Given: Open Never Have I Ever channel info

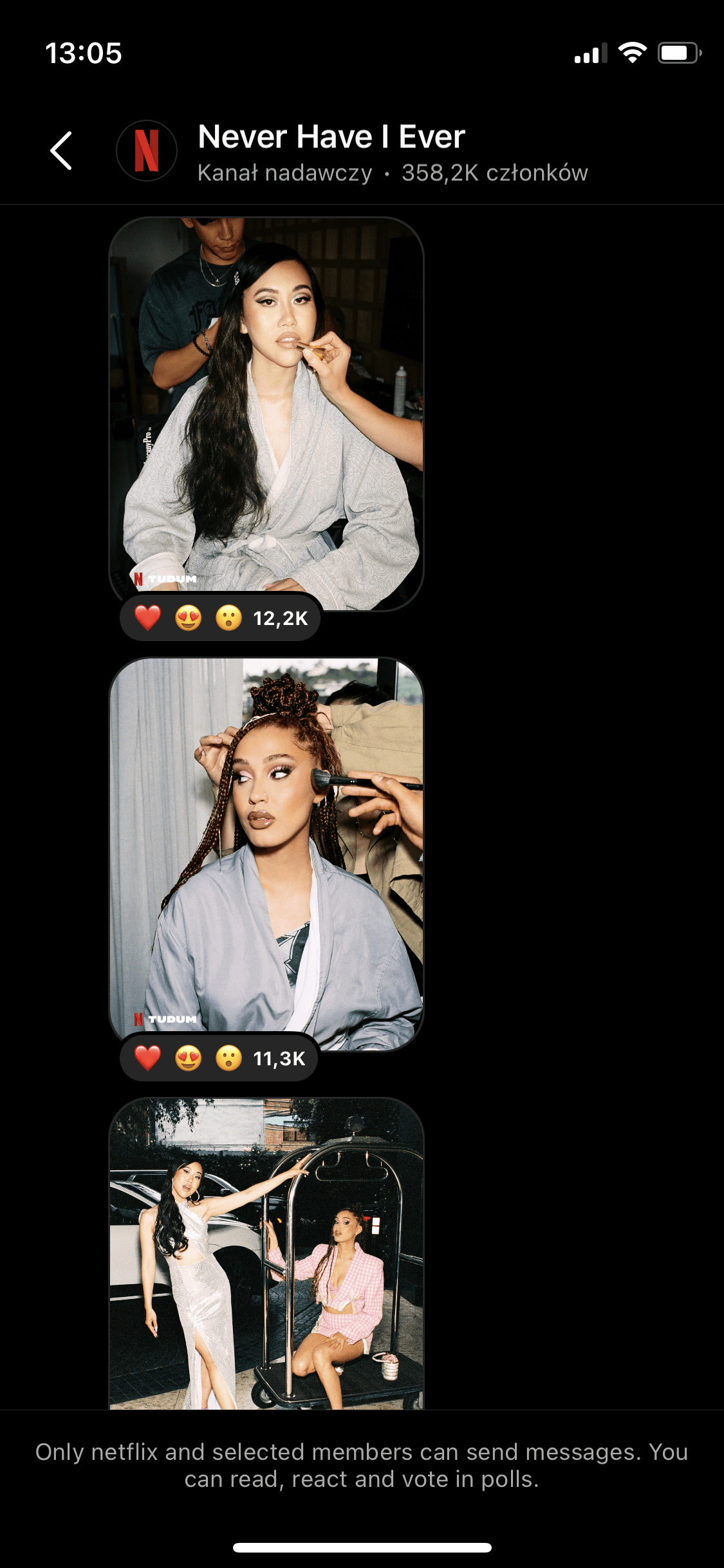Looking at the screenshot, I should [331, 152].
